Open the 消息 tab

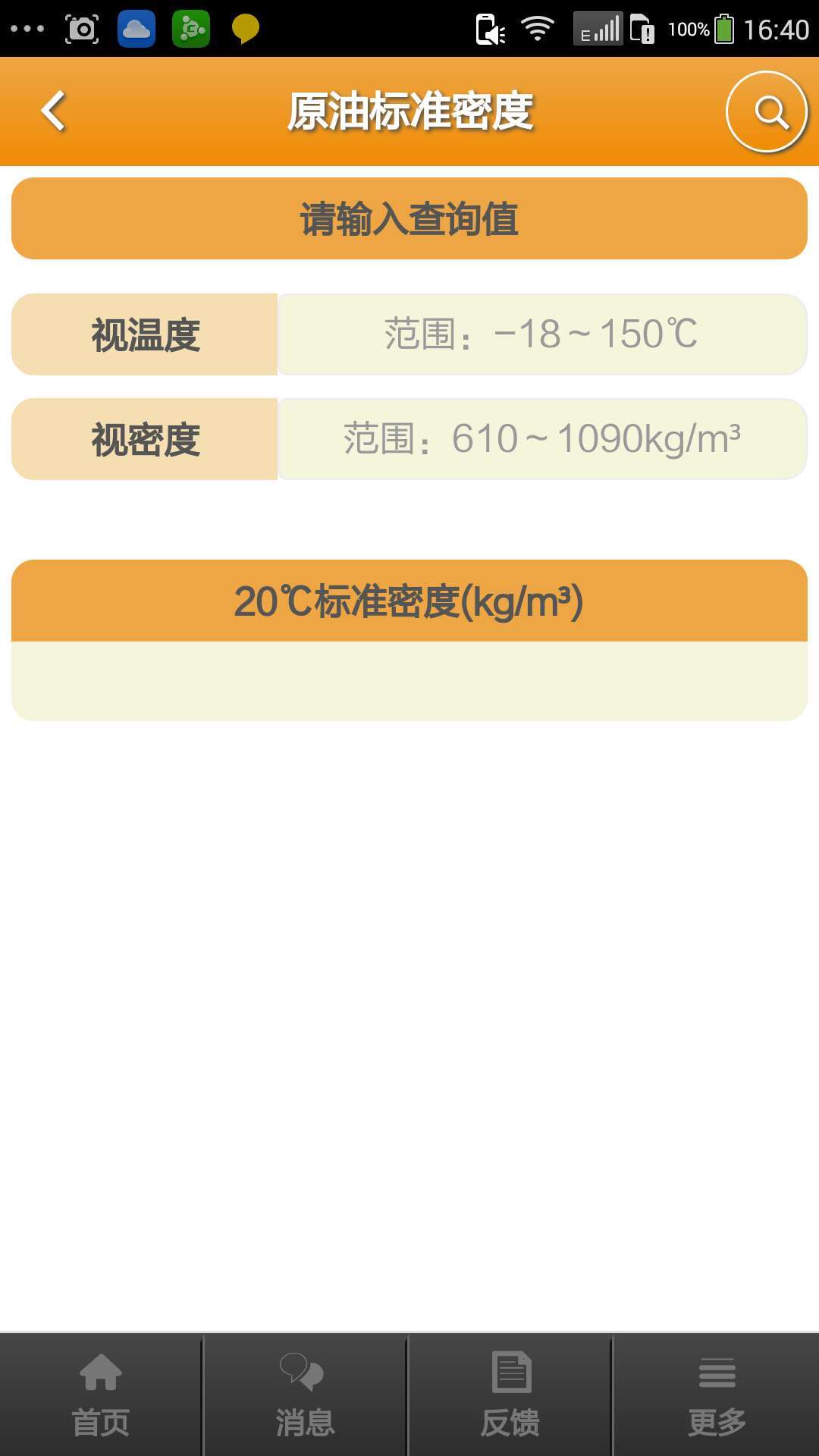pos(306,1395)
